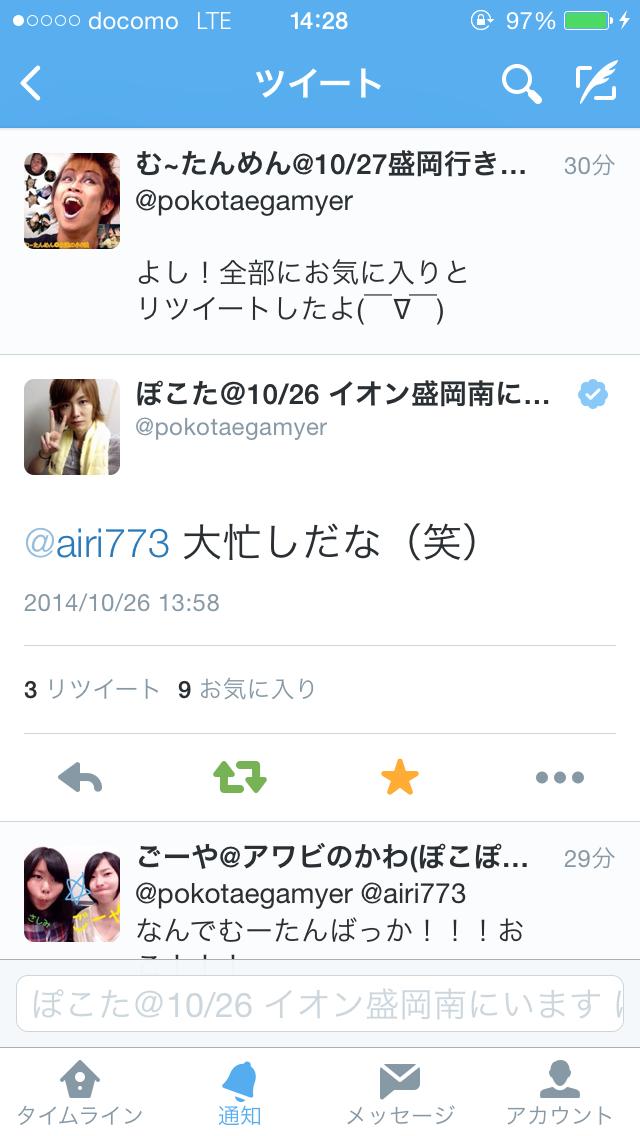
Task: Switch to the メッセージ tab
Action: pos(400,1094)
